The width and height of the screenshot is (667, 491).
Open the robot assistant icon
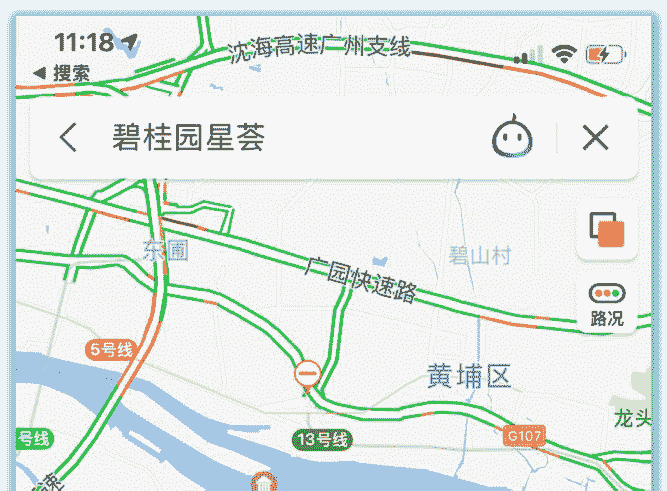pyautogui.click(x=511, y=138)
